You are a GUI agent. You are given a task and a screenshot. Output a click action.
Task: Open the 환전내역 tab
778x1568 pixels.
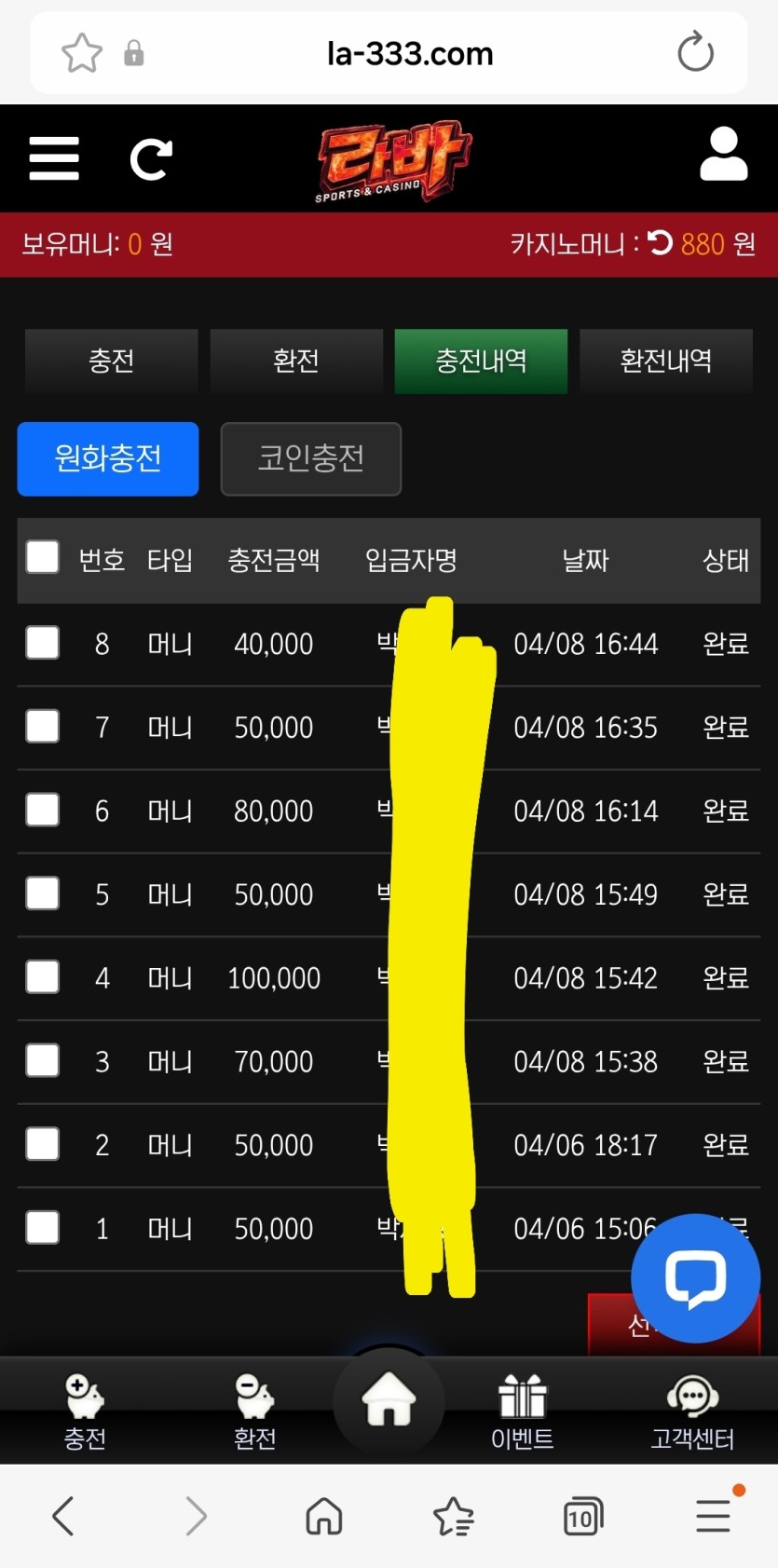click(x=666, y=361)
